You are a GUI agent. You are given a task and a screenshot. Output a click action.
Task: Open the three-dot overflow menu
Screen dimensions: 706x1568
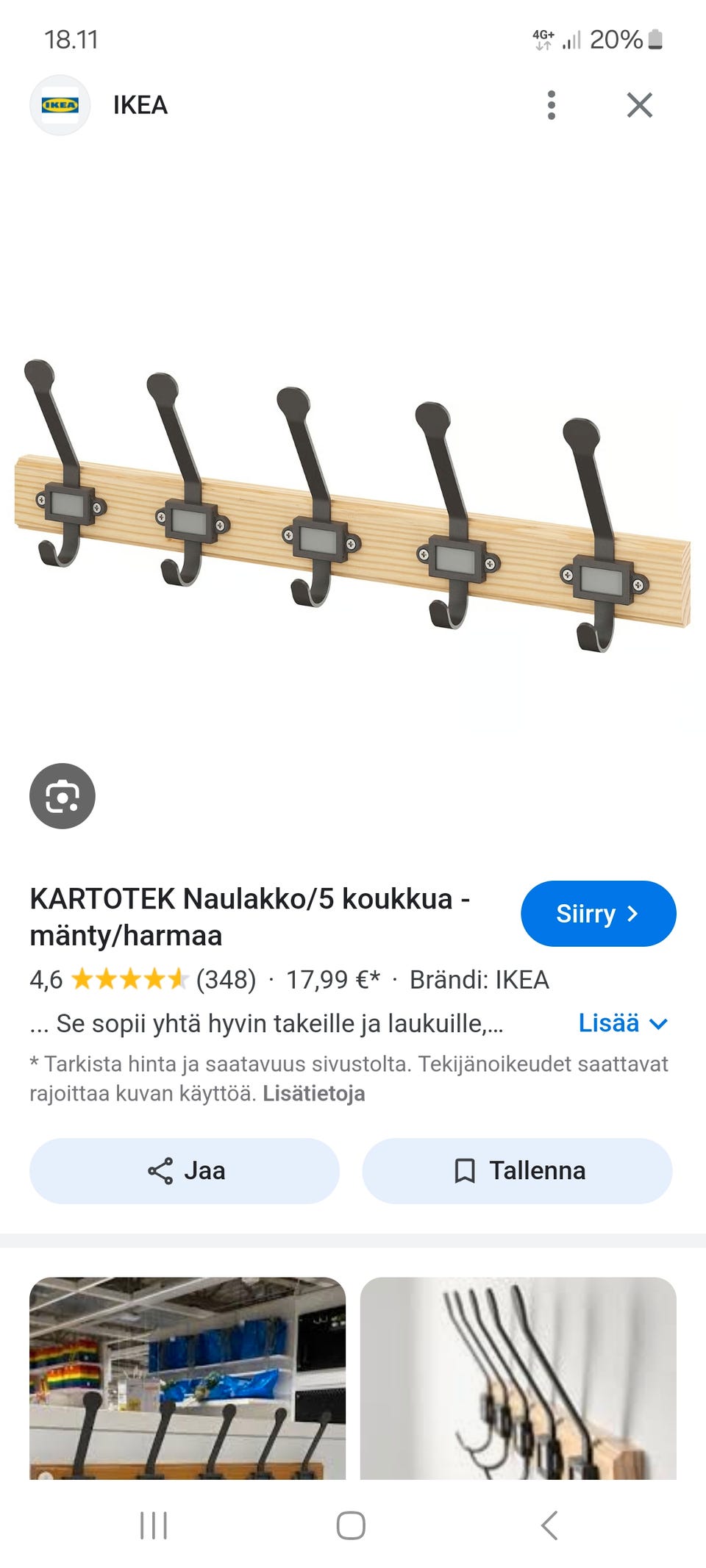(x=552, y=104)
